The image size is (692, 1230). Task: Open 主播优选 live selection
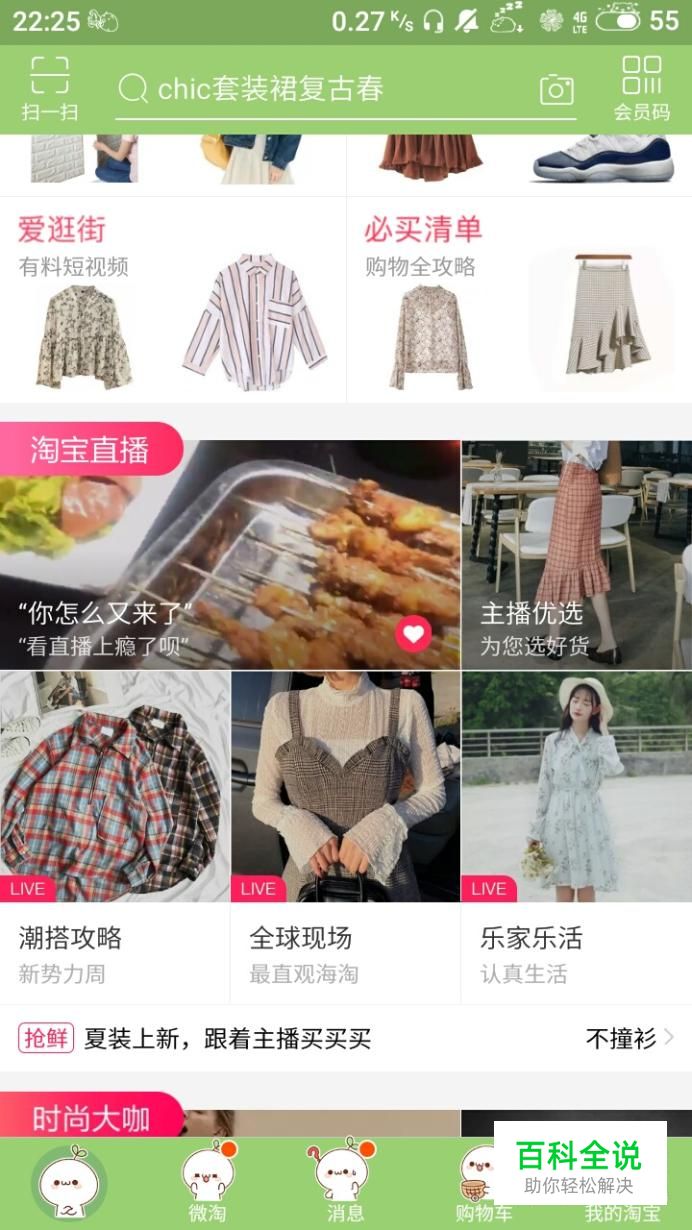[576, 555]
